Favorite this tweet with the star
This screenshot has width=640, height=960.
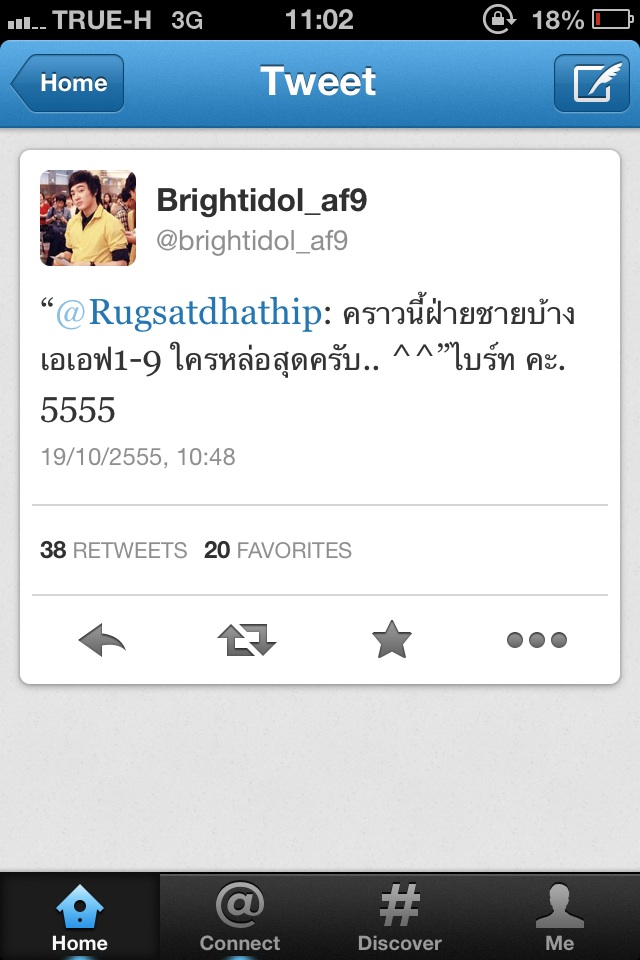pos(392,640)
